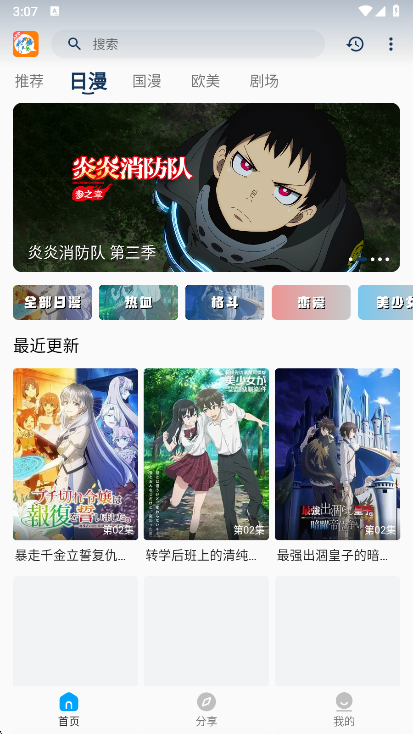Go to the 我的 bottom tab
Viewport: 413px width, 734px height.
(344, 709)
